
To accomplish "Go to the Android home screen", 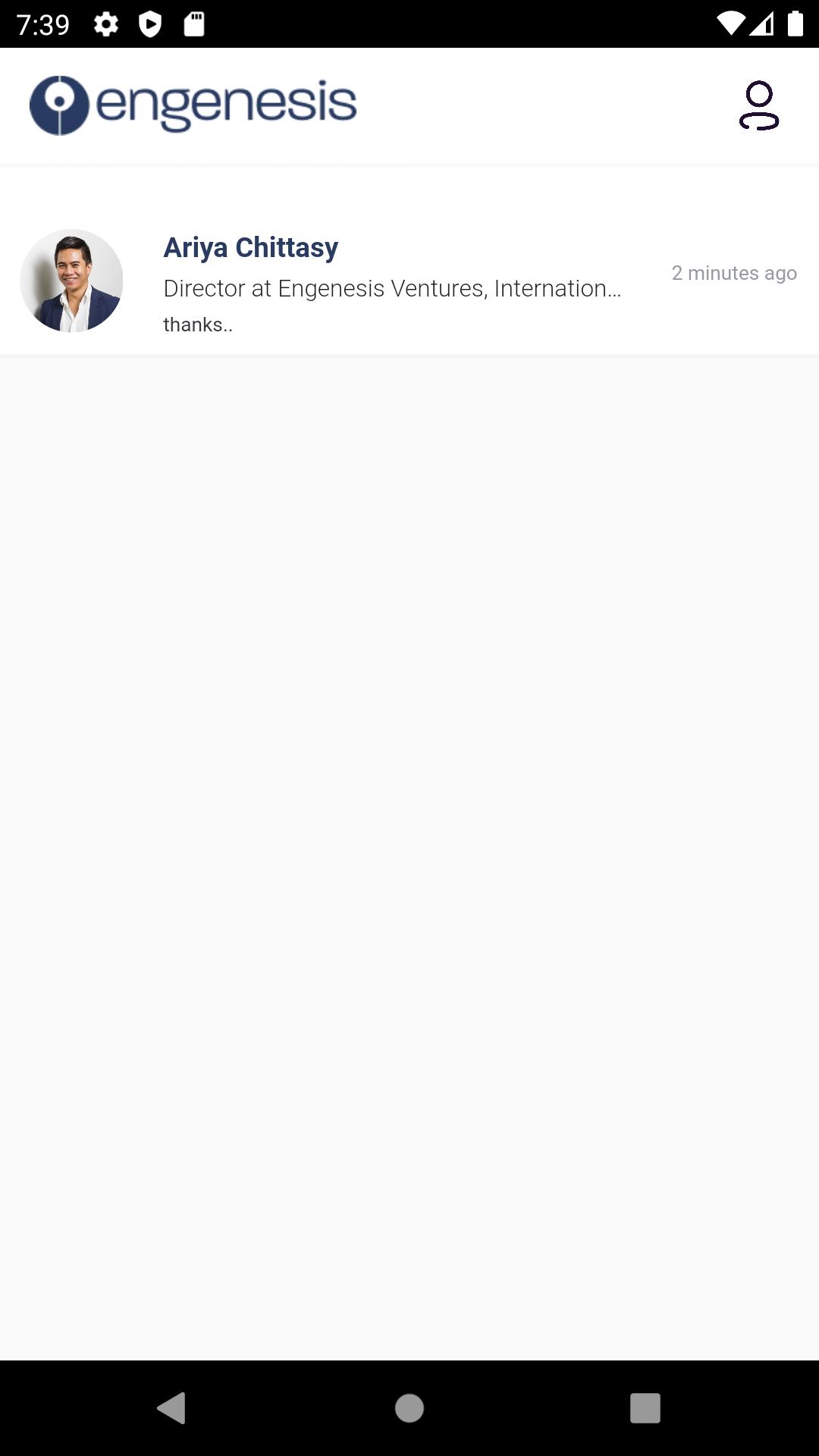I will click(x=409, y=1408).
